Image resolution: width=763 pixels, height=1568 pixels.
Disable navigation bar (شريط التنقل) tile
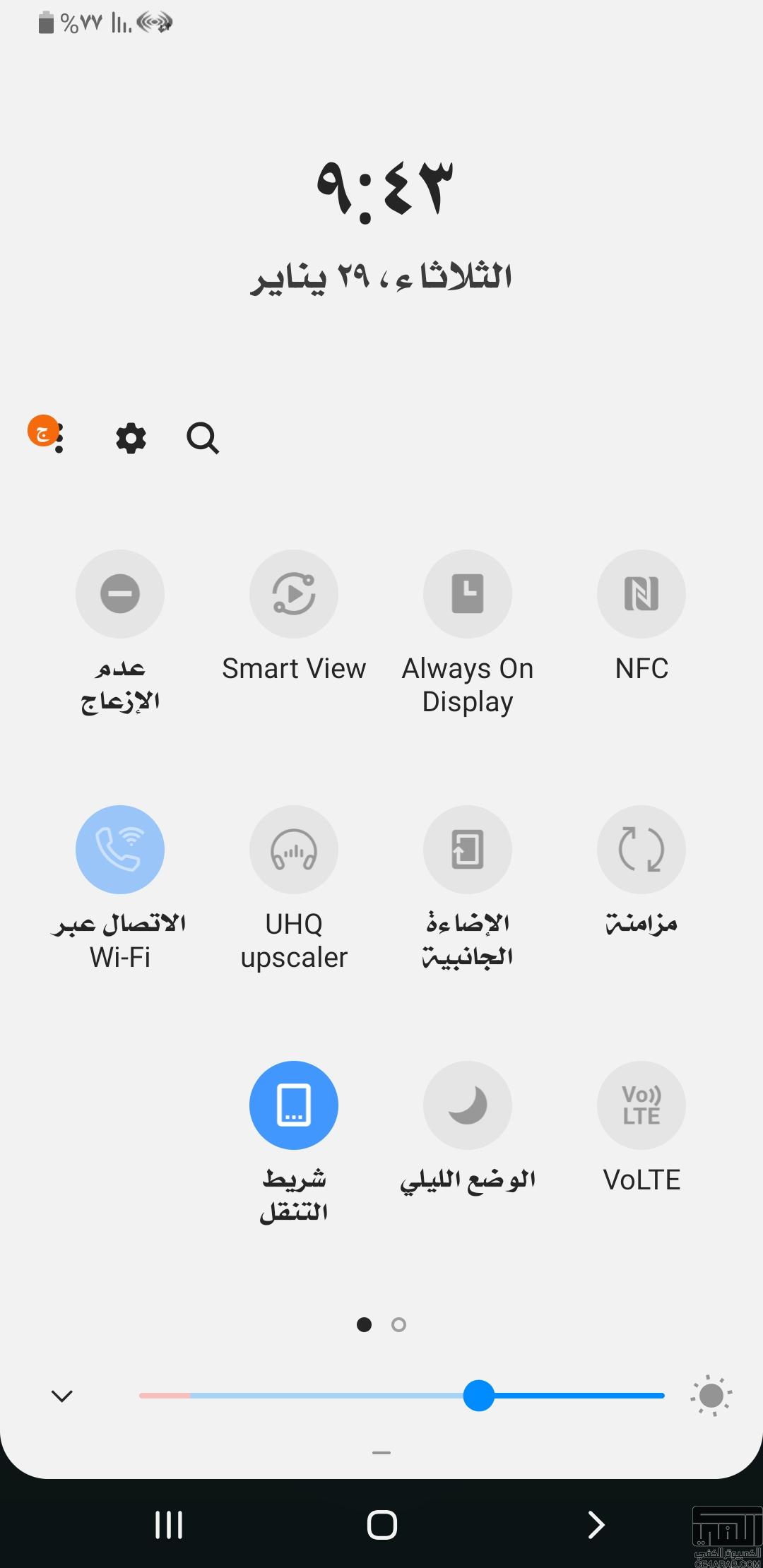tap(294, 1105)
